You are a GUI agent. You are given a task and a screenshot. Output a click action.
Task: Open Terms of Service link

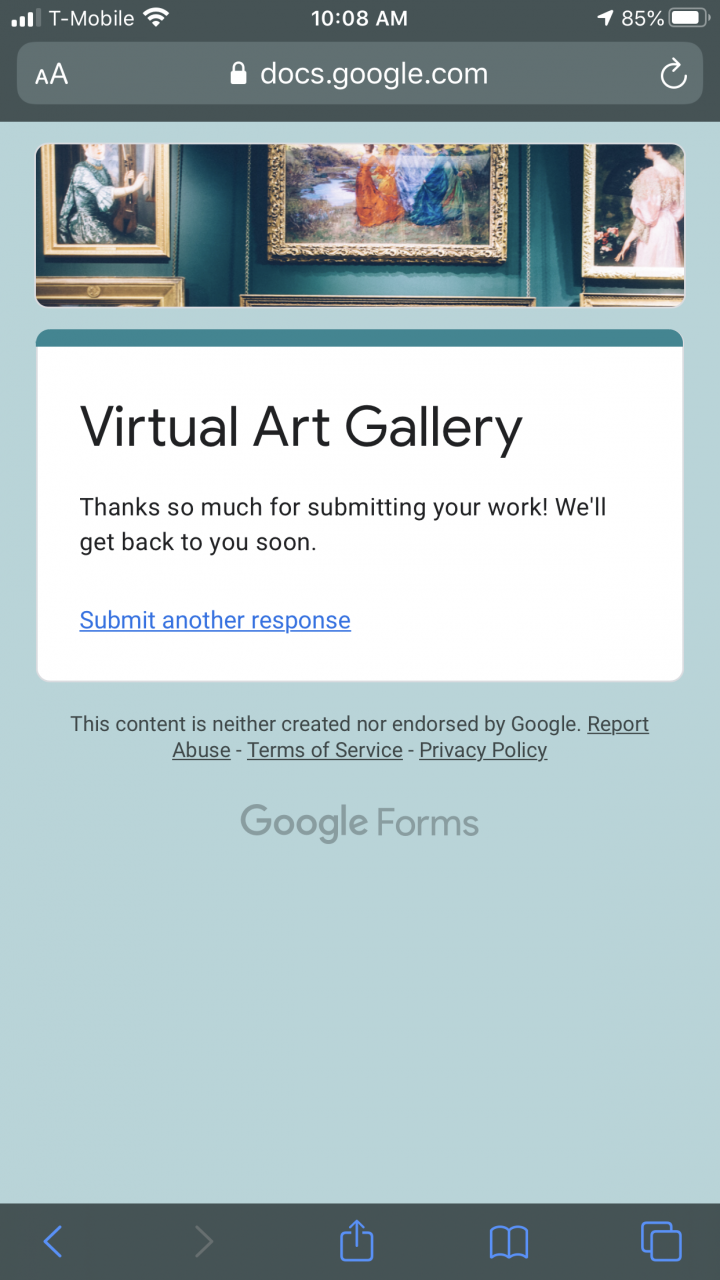coord(324,750)
